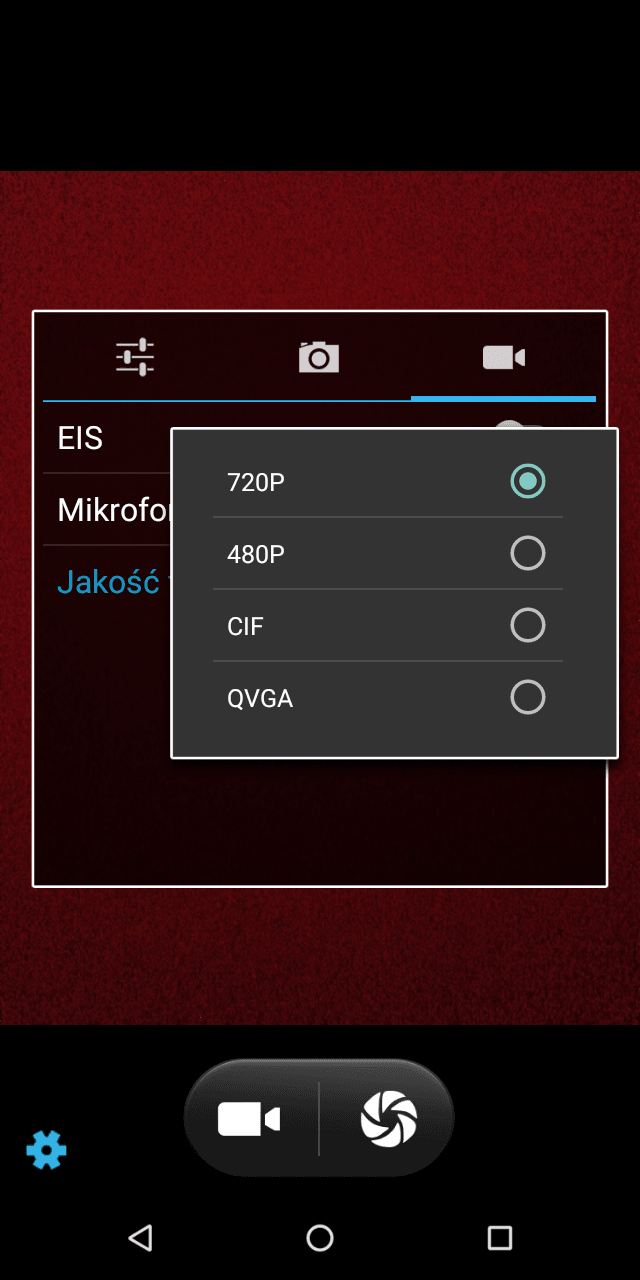Switch to the general settings sliders tab

pyautogui.click(x=135, y=357)
